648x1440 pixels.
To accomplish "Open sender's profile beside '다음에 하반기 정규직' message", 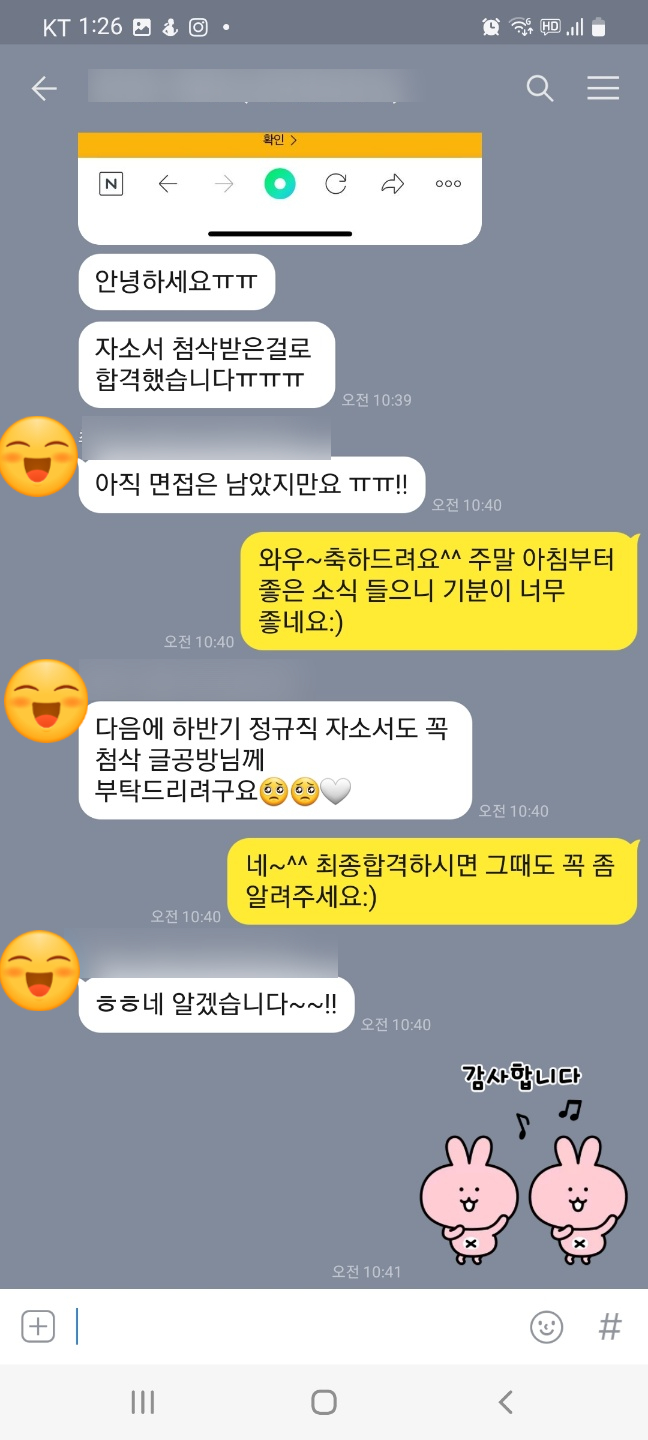I will [x=46, y=700].
